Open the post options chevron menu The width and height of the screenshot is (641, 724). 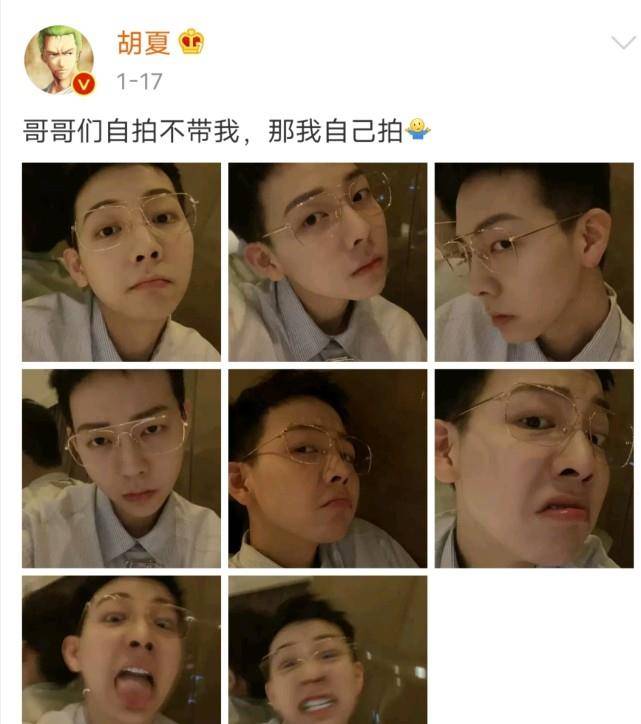(x=621, y=43)
